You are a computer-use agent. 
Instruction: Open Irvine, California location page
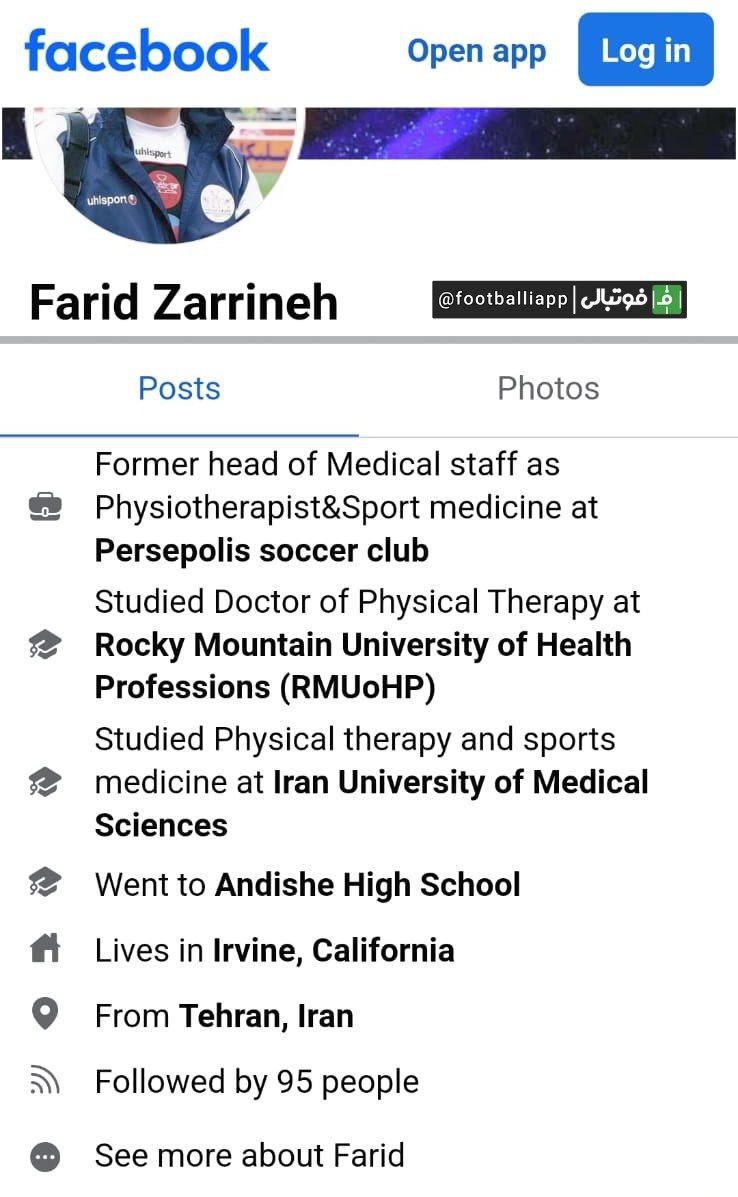334,951
